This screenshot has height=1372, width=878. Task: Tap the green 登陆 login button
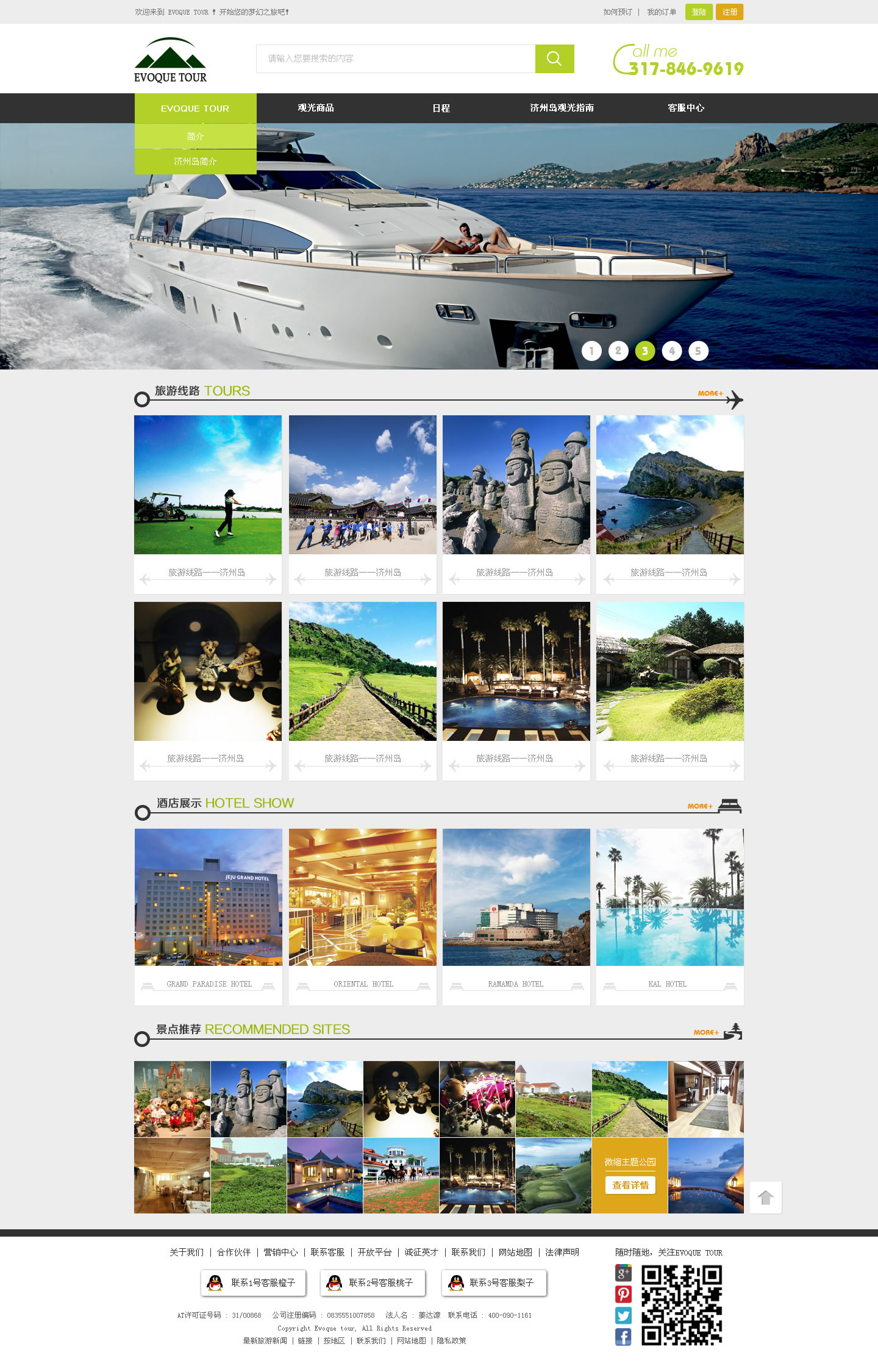[x=699, y=12]
